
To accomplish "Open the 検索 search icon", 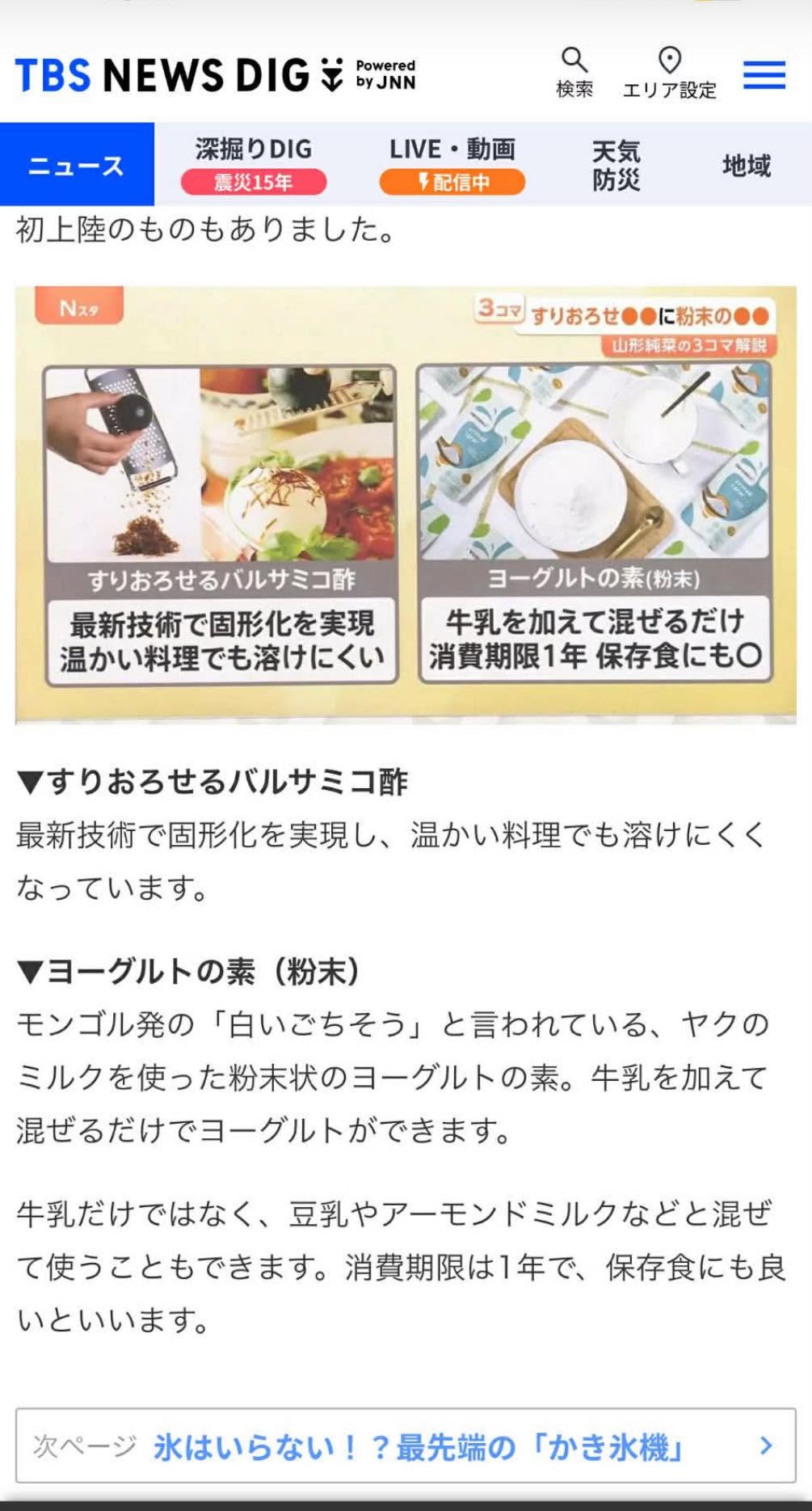I will pos(574,74).
